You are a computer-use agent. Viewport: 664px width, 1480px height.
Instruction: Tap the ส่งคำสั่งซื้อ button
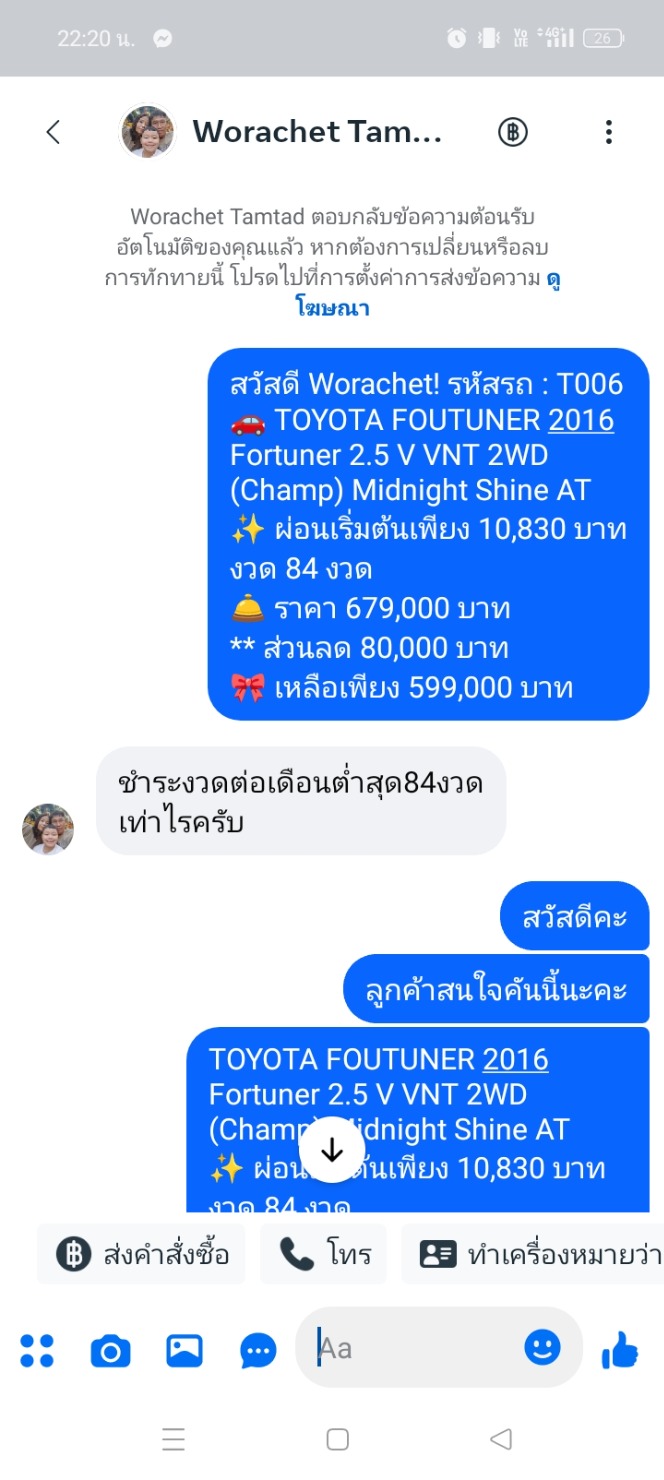point(142,1254)
